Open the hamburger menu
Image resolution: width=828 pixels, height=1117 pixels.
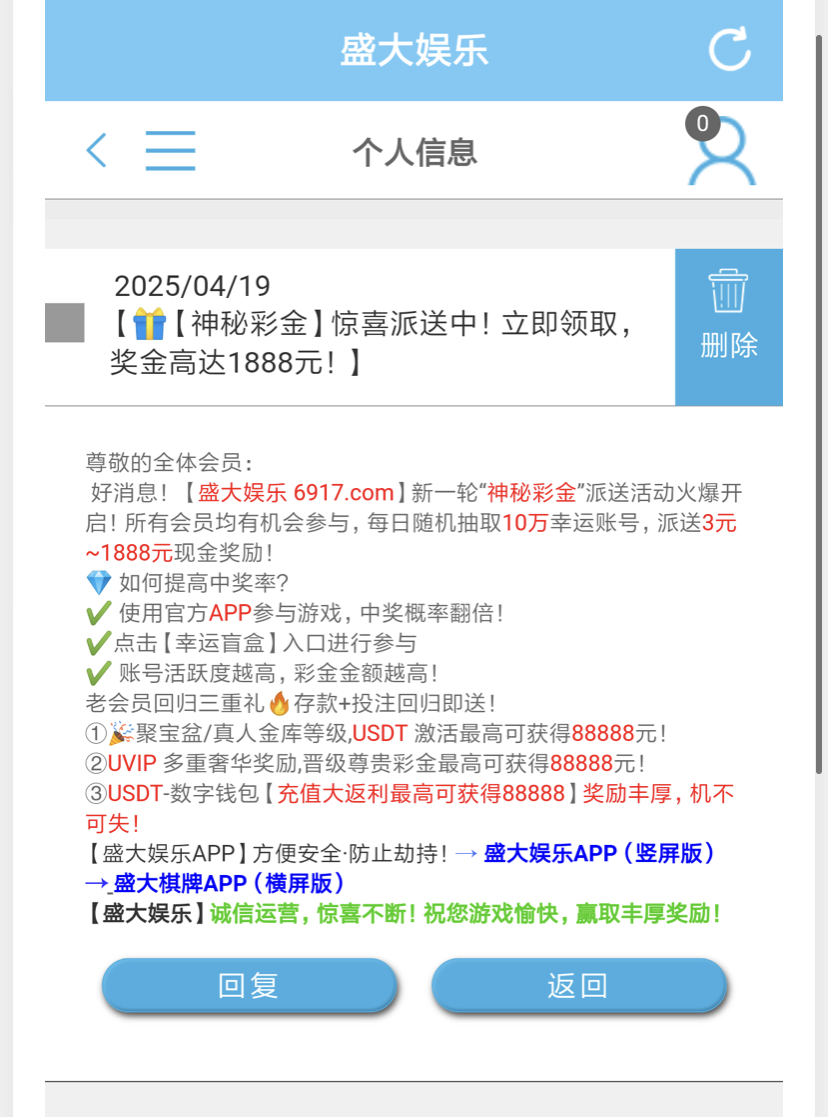coord(170,150)
